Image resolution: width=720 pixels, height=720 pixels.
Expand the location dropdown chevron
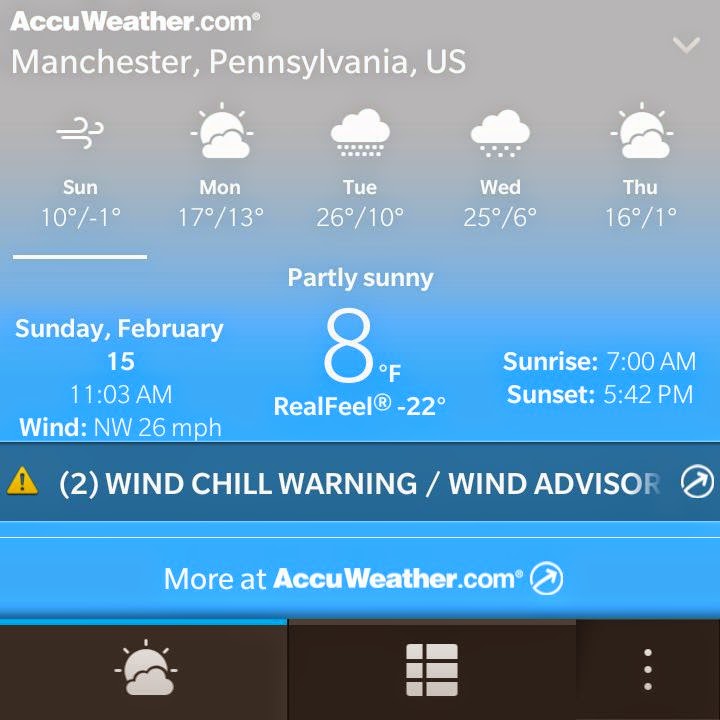tap(685, 45)
